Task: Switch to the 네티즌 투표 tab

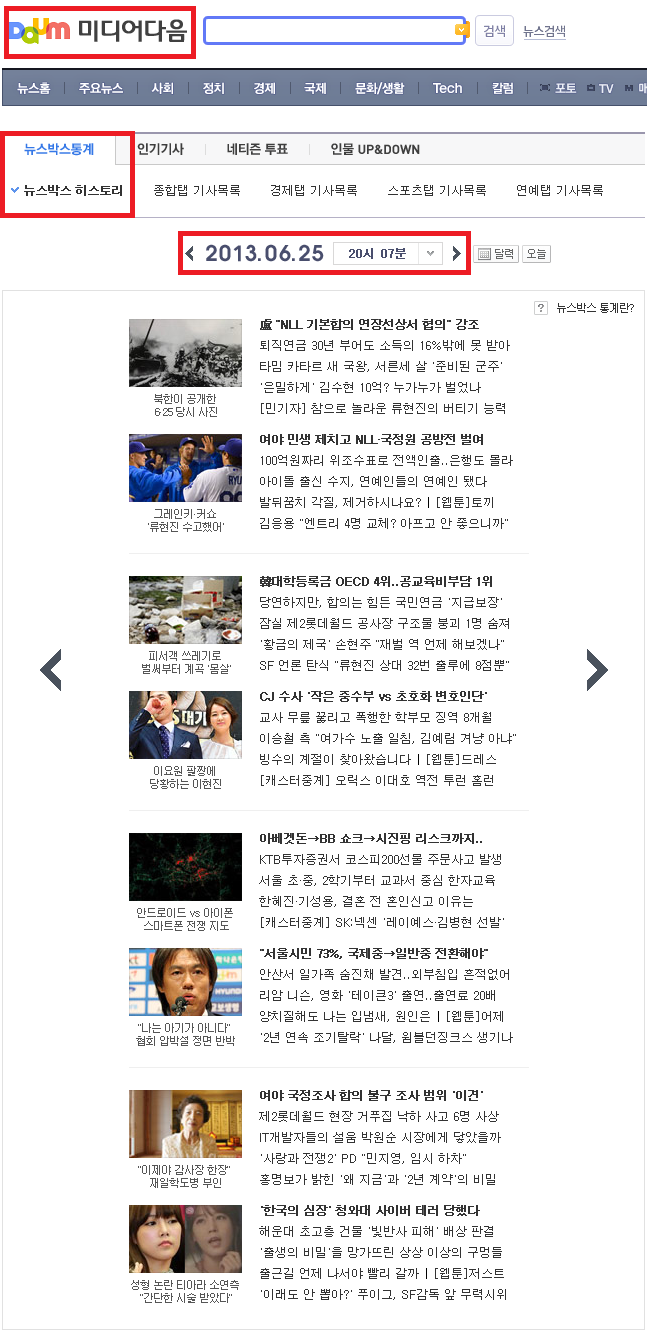Action: pos(257,149)
